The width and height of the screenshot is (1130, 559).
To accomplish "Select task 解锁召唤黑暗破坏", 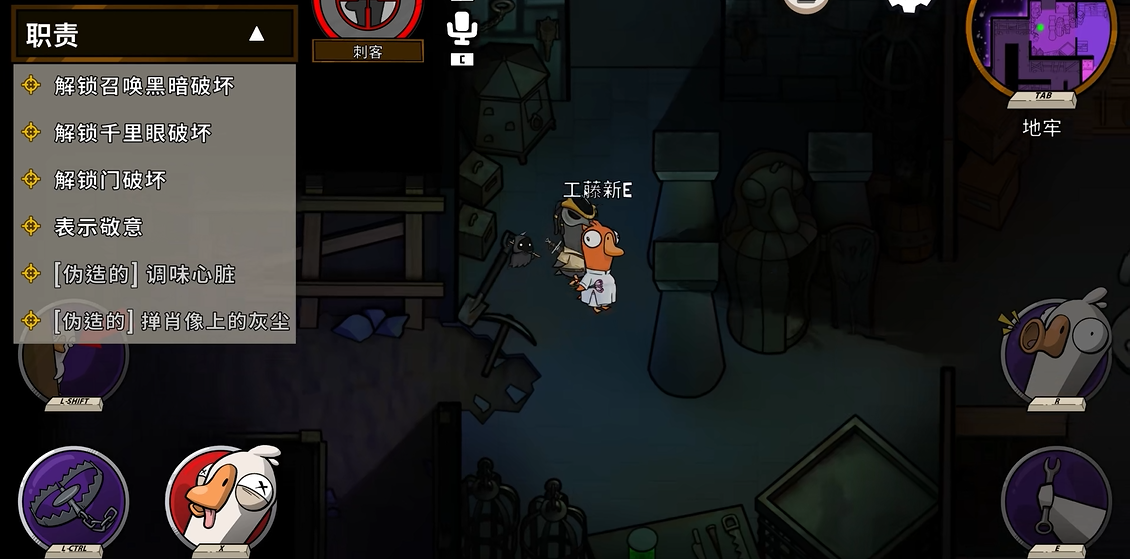I will [x=144, y=86].
